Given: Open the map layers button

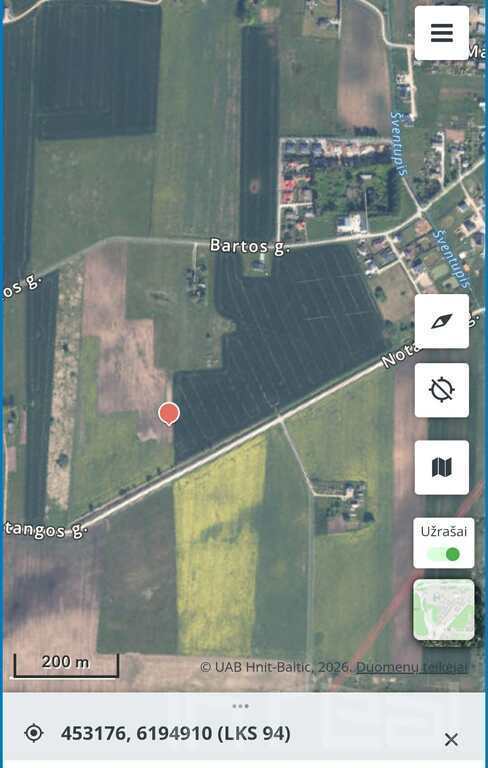Looking at the screenshot, I should [441, 467].
